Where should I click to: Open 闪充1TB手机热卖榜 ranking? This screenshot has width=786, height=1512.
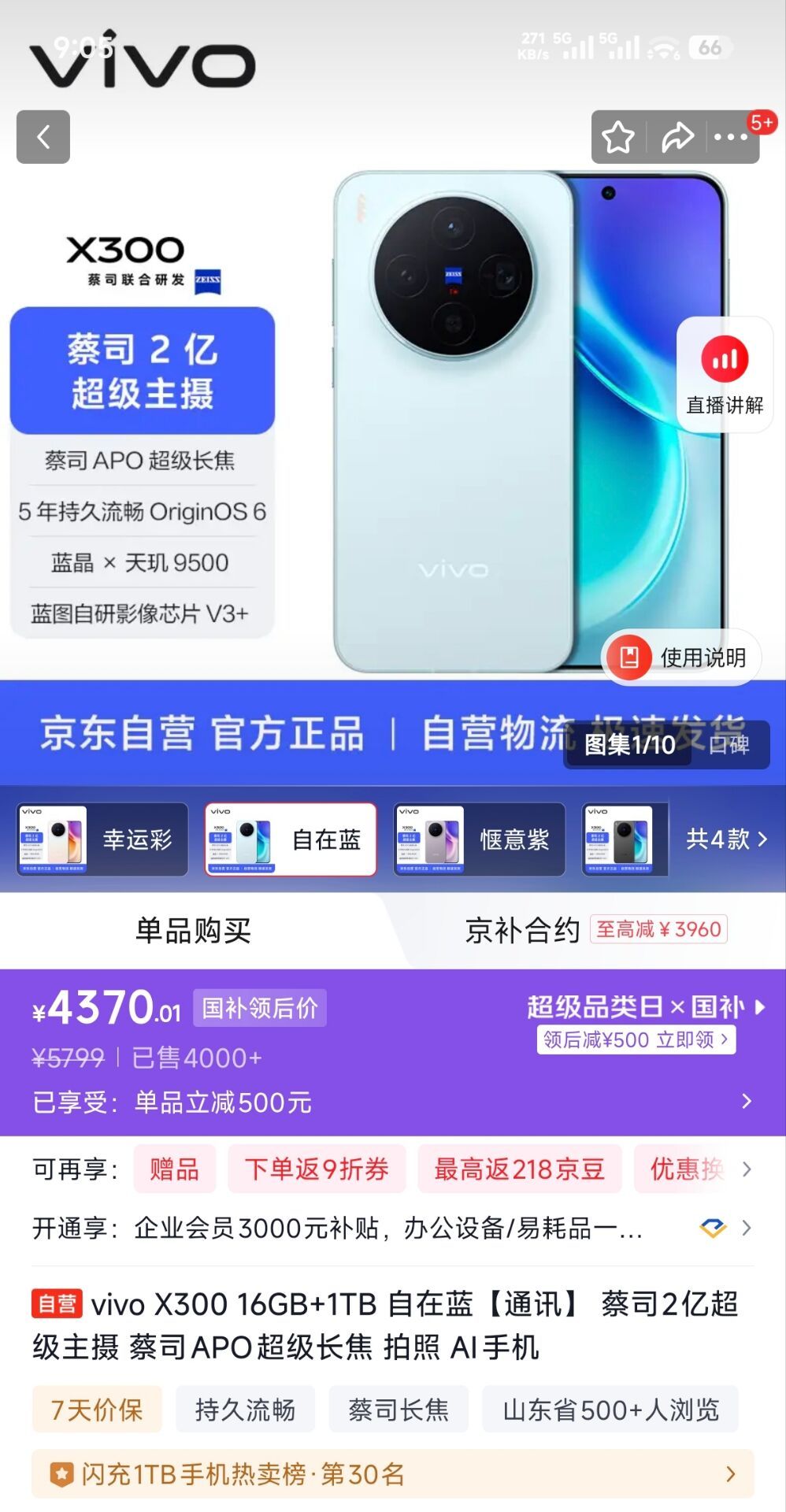392,1473
